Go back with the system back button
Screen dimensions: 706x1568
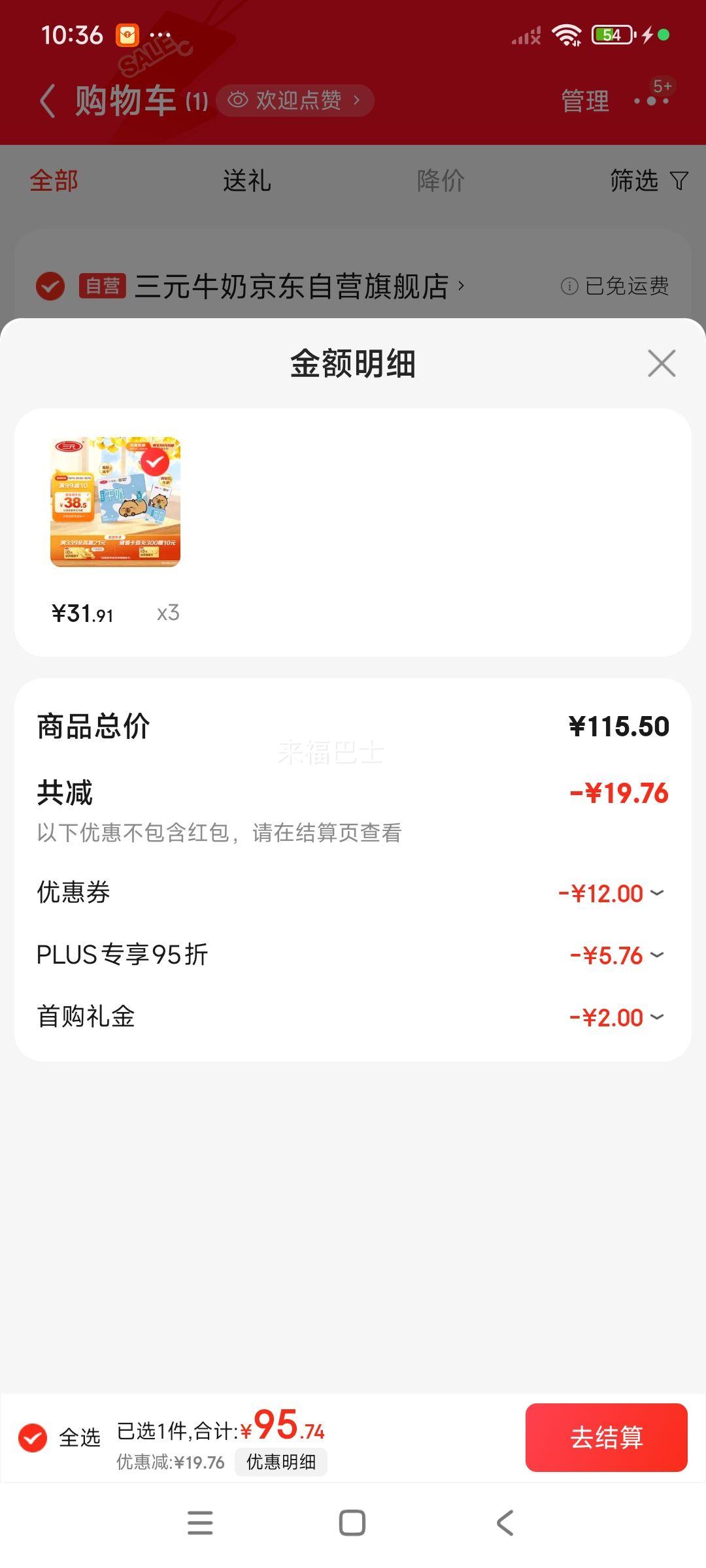point(505,1522)
